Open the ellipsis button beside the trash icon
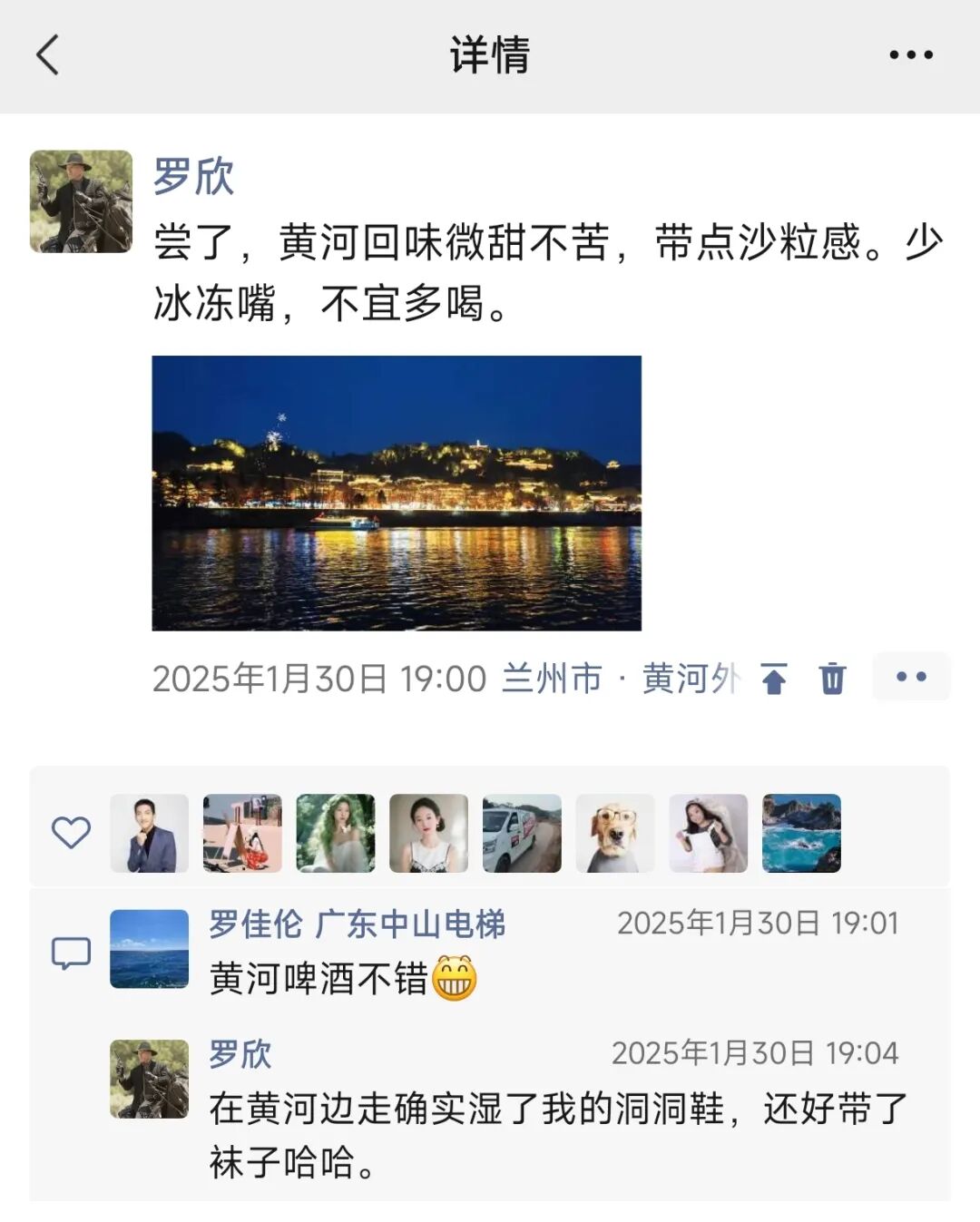 click(912, 676)
